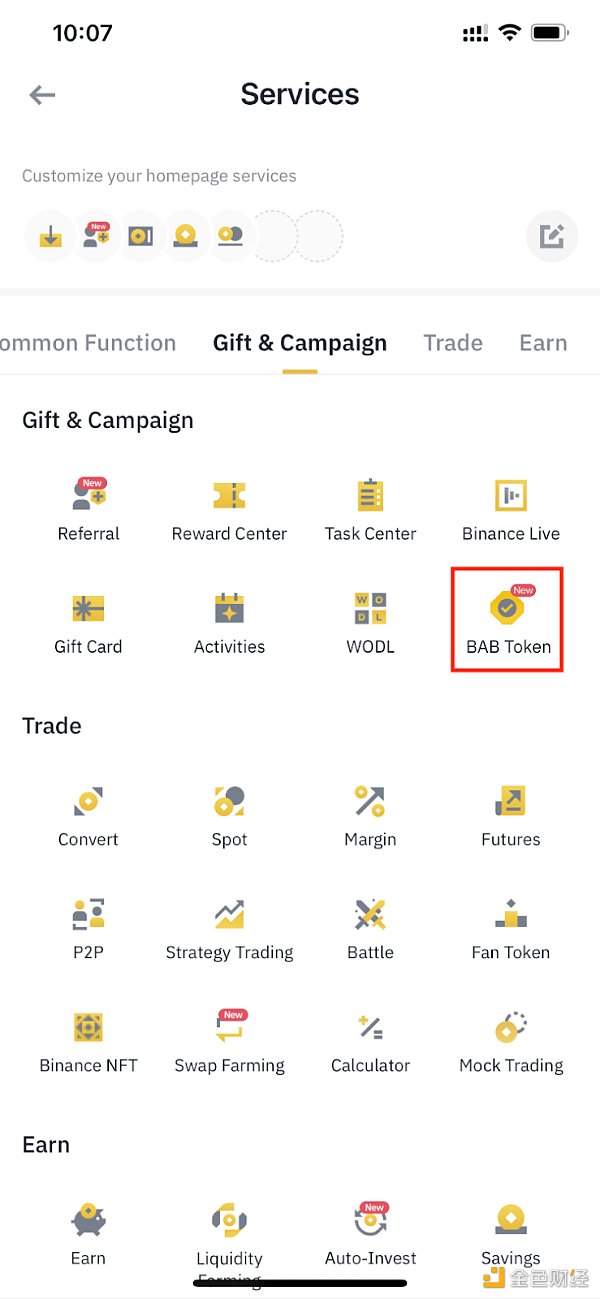Launch Binance Live
The width and height of the screenshot is (600, 1299).
pos(510,510)
